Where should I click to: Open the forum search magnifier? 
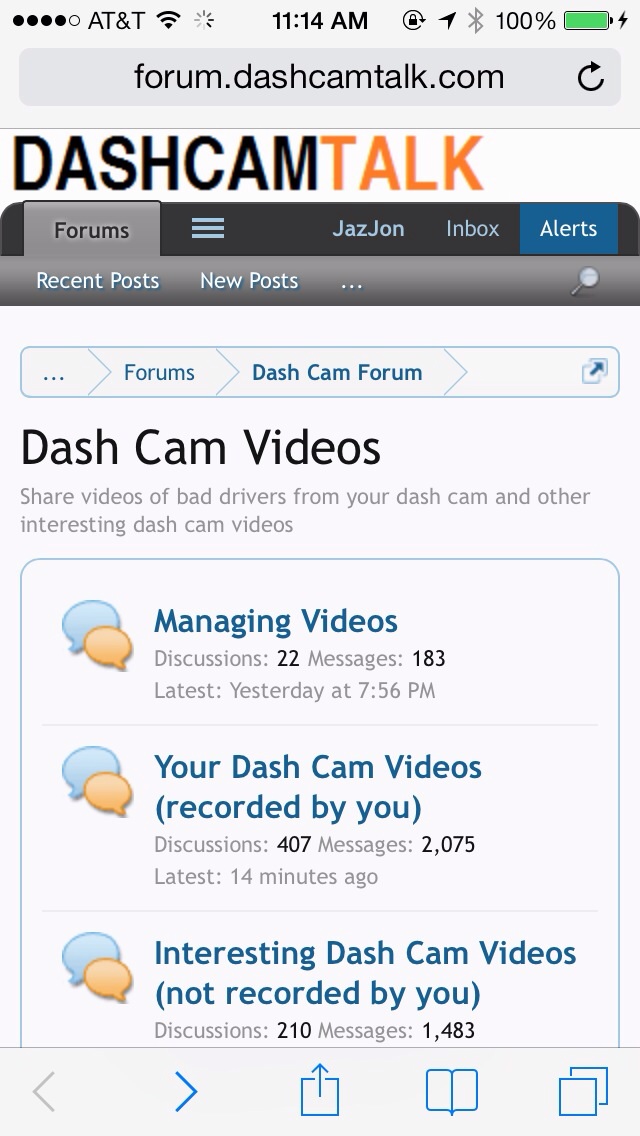tap(585, 281)
